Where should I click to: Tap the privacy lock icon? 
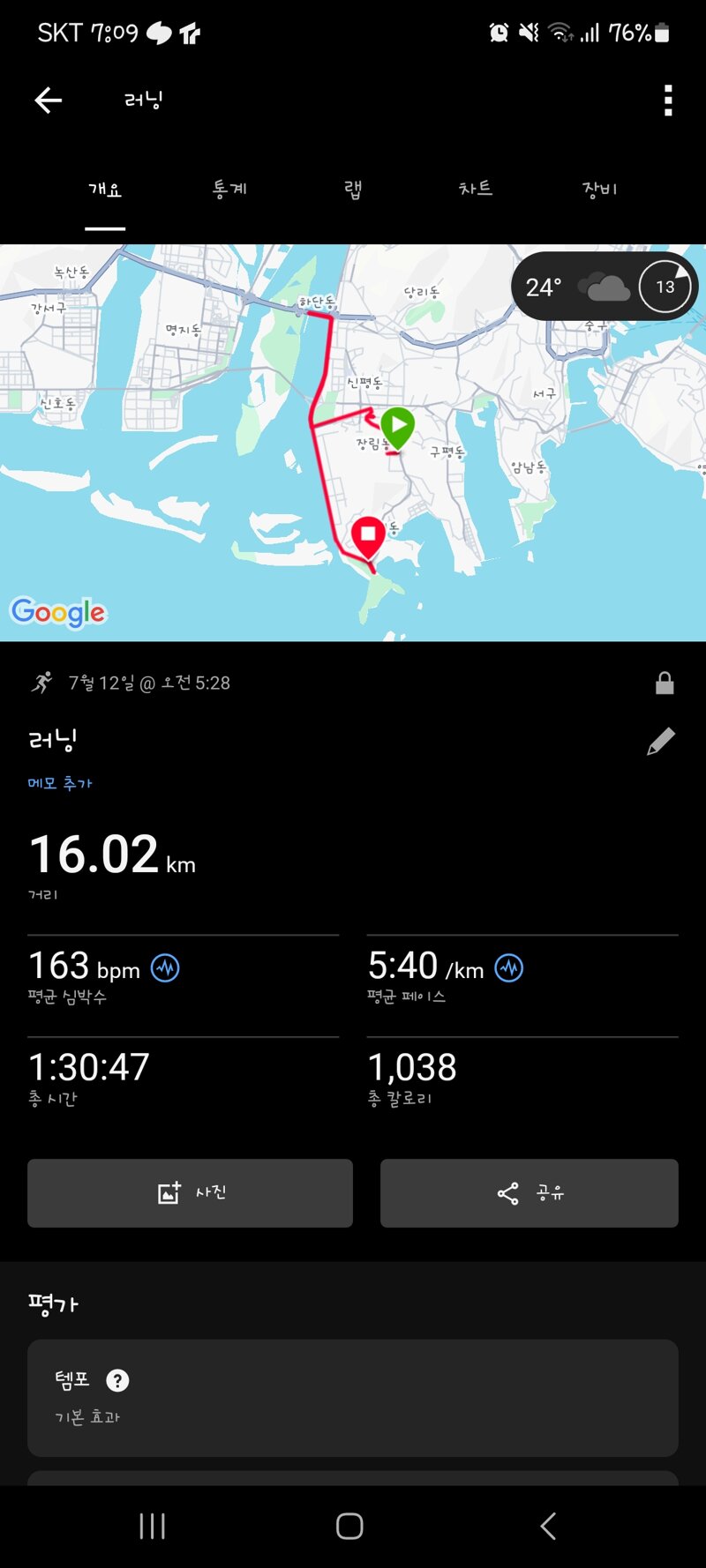(x=665, y=683)
